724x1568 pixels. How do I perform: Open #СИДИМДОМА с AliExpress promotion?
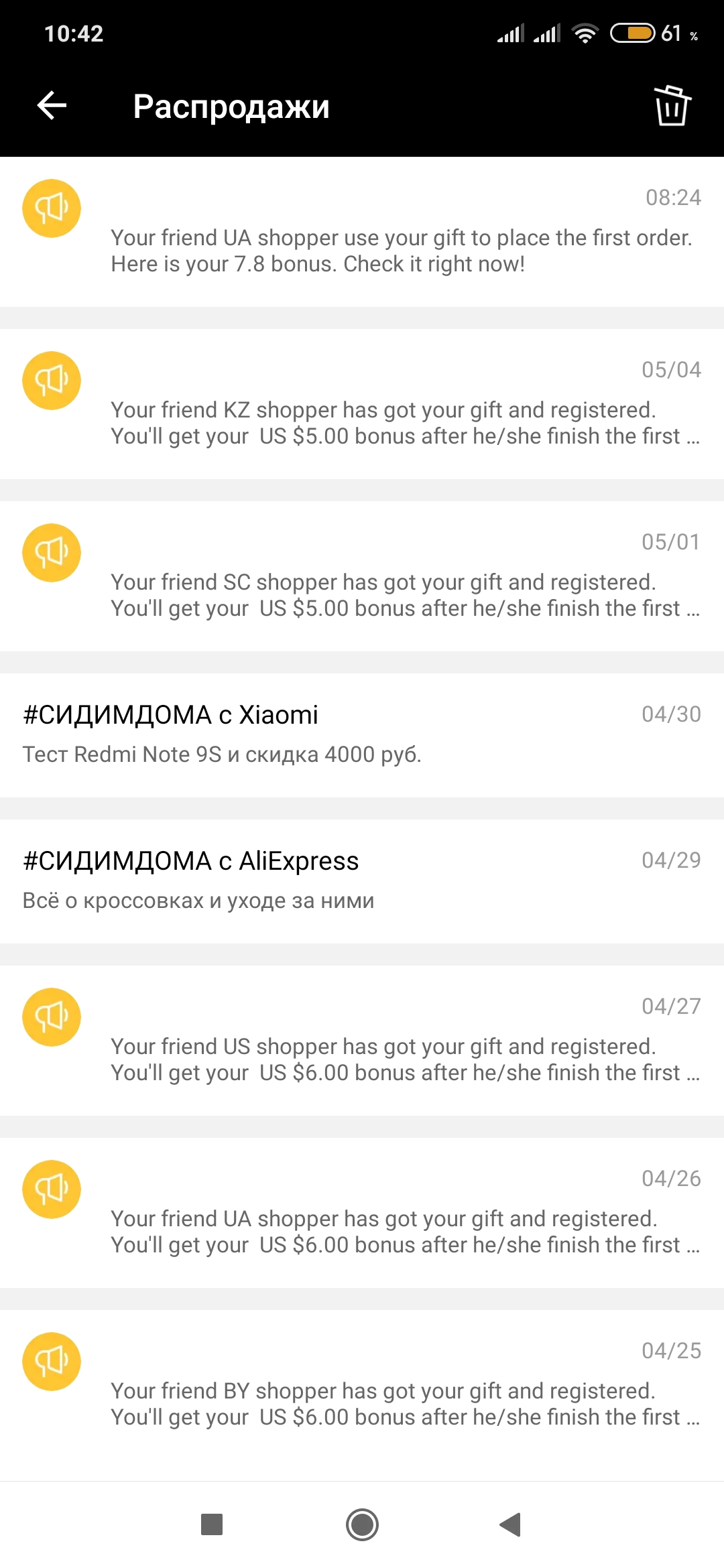coord(362,881)
